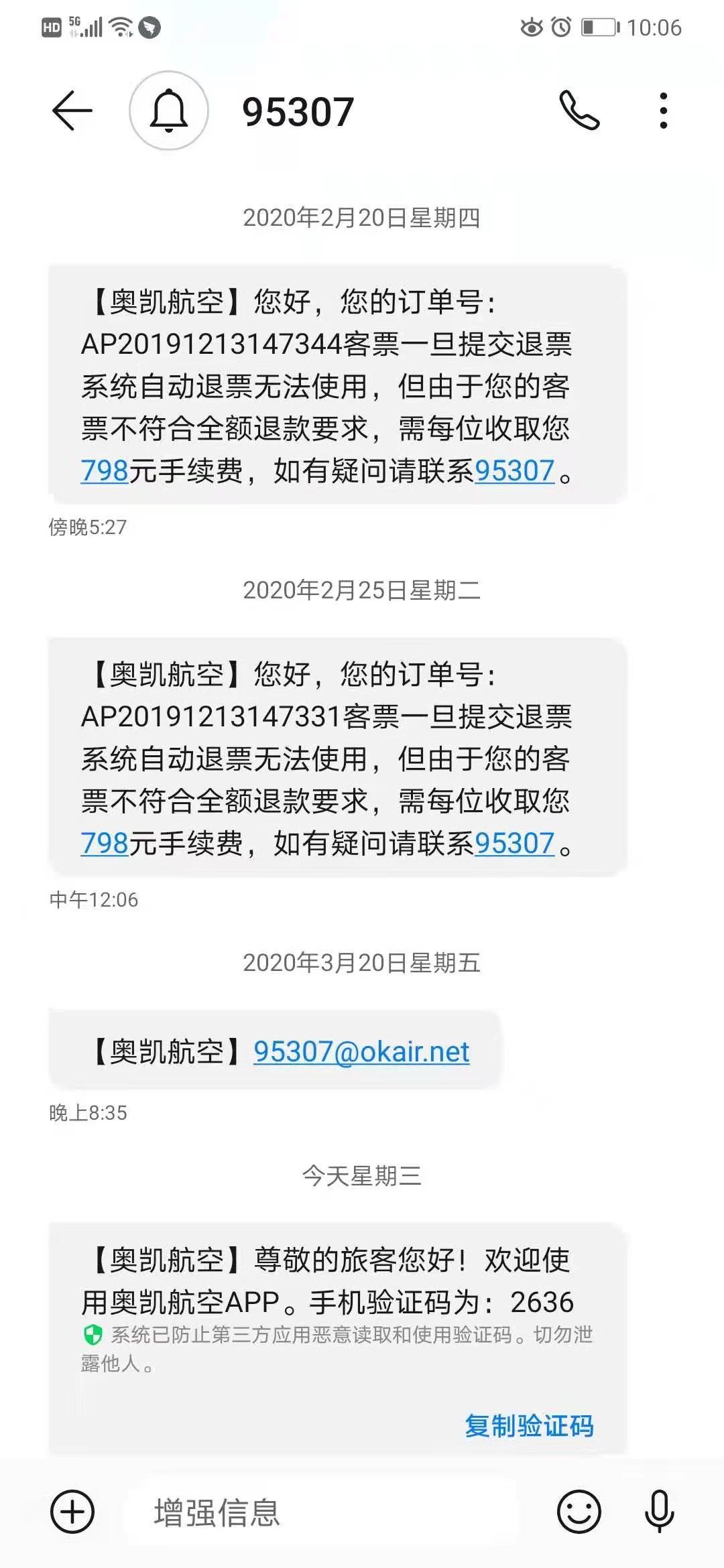Tap the 95307 link in the February 25 message

(514, 843)
